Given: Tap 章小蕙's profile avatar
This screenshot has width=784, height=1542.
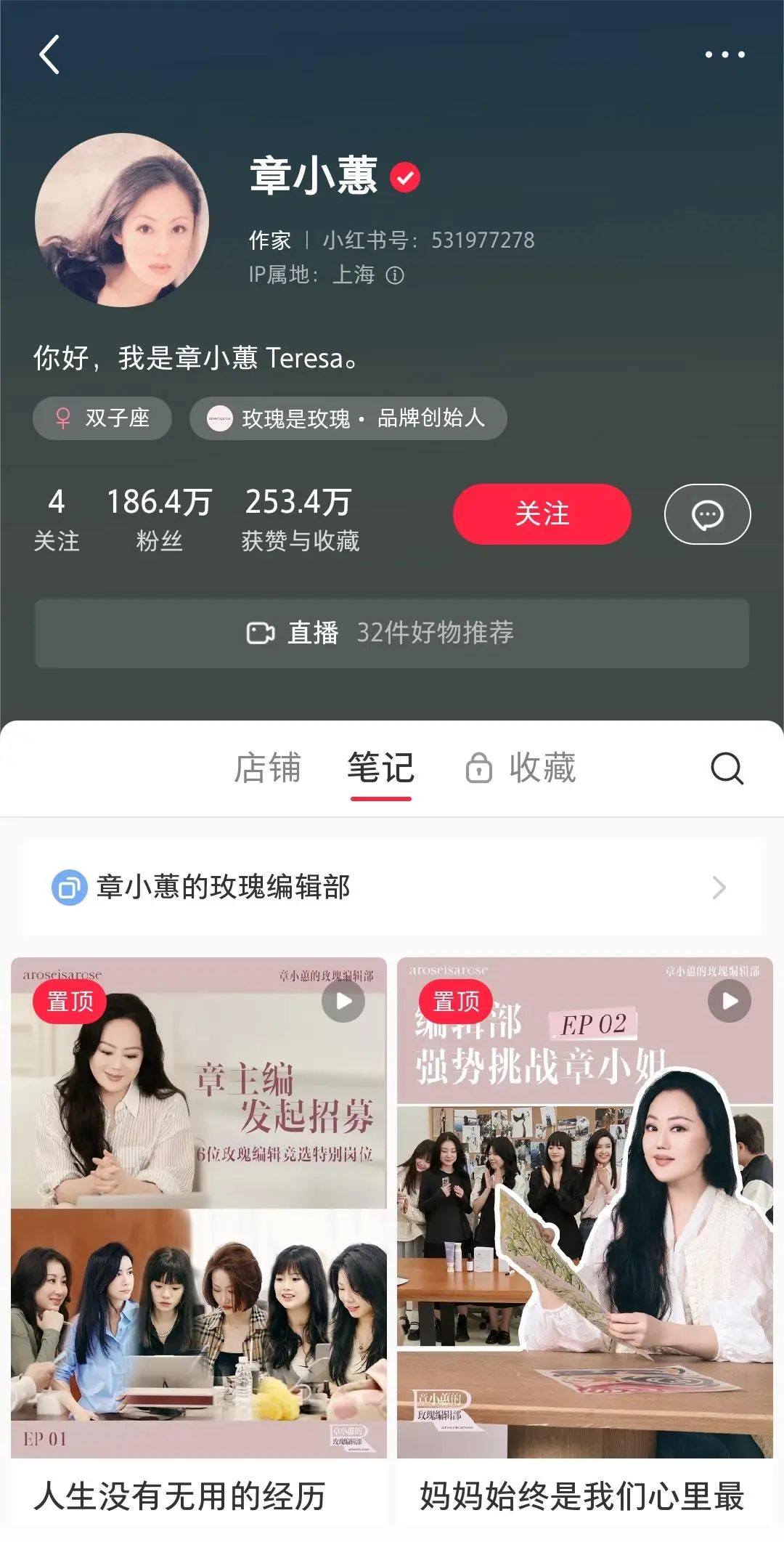Looking at the screenshot, I should 122,219.
